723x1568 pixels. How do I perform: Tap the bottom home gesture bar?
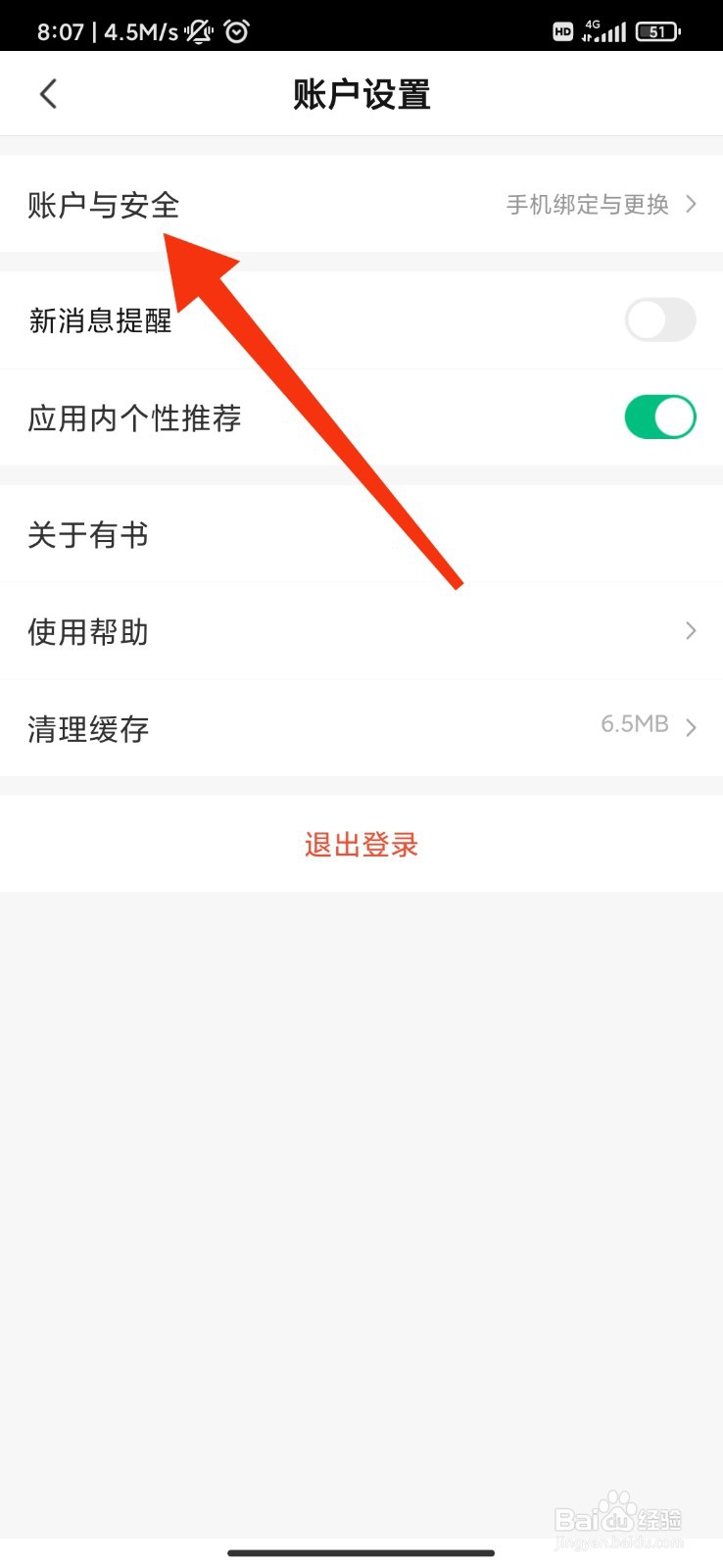[361, 1552]
